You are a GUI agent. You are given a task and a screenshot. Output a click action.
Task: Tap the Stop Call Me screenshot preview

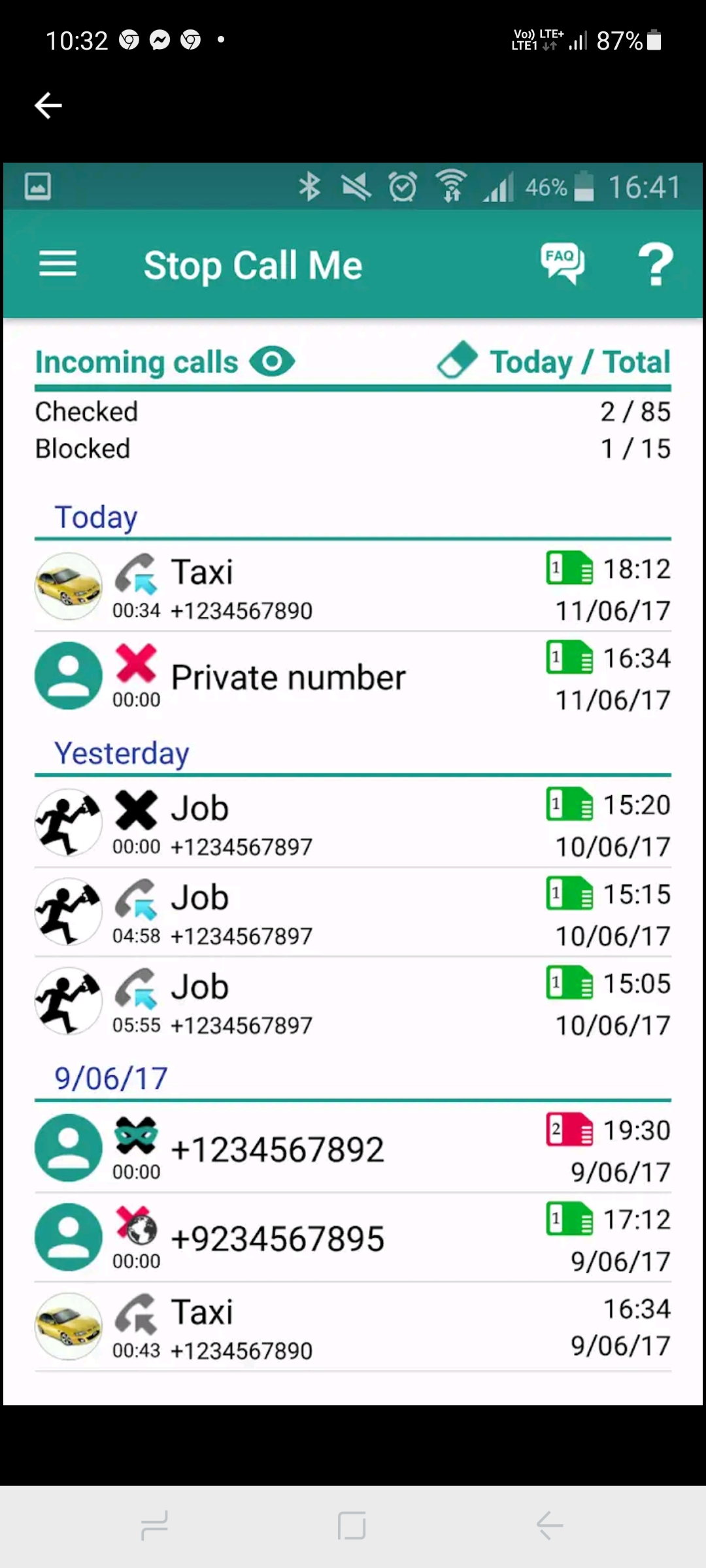coord(353,784)
